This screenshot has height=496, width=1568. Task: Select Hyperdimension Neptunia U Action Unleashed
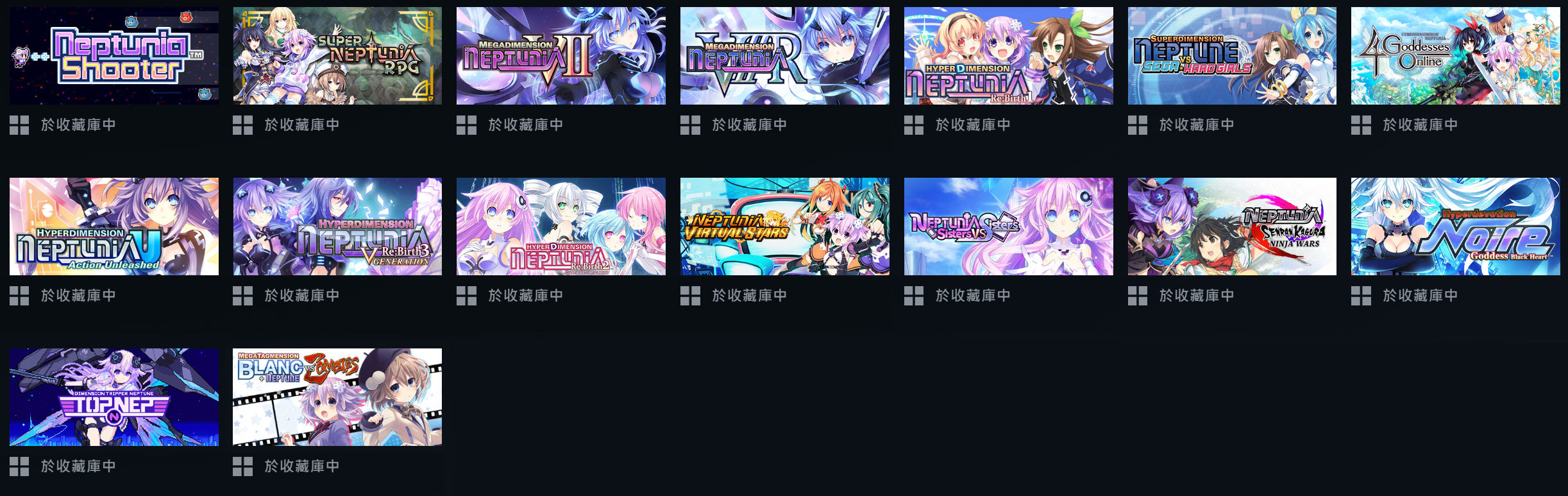(x=114, y=227)
